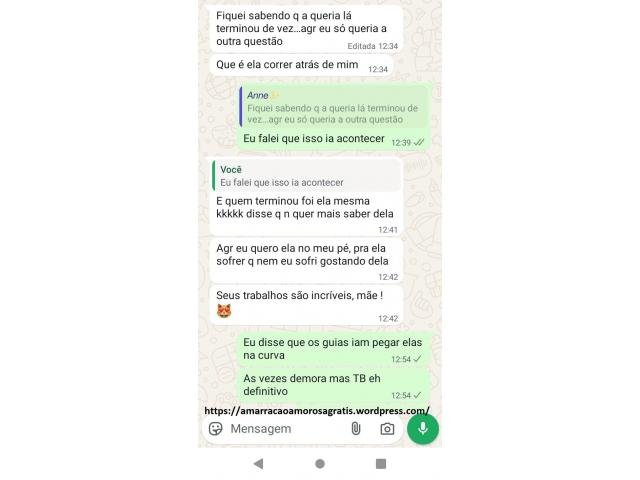The image size is (640, 480).
Task: Jump to the quoted 'Você' message
Action: [307, 176]
